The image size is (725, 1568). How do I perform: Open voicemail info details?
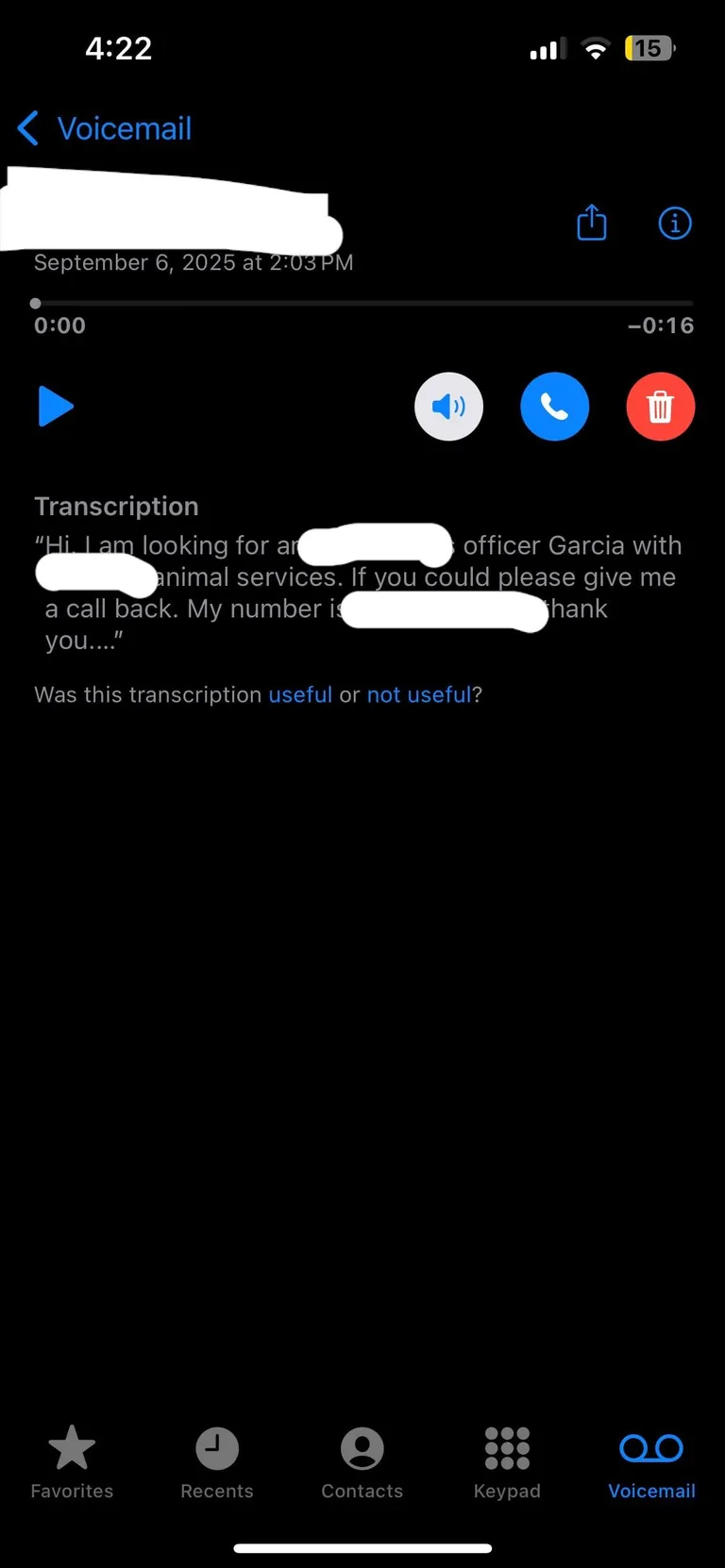(674, 223)
